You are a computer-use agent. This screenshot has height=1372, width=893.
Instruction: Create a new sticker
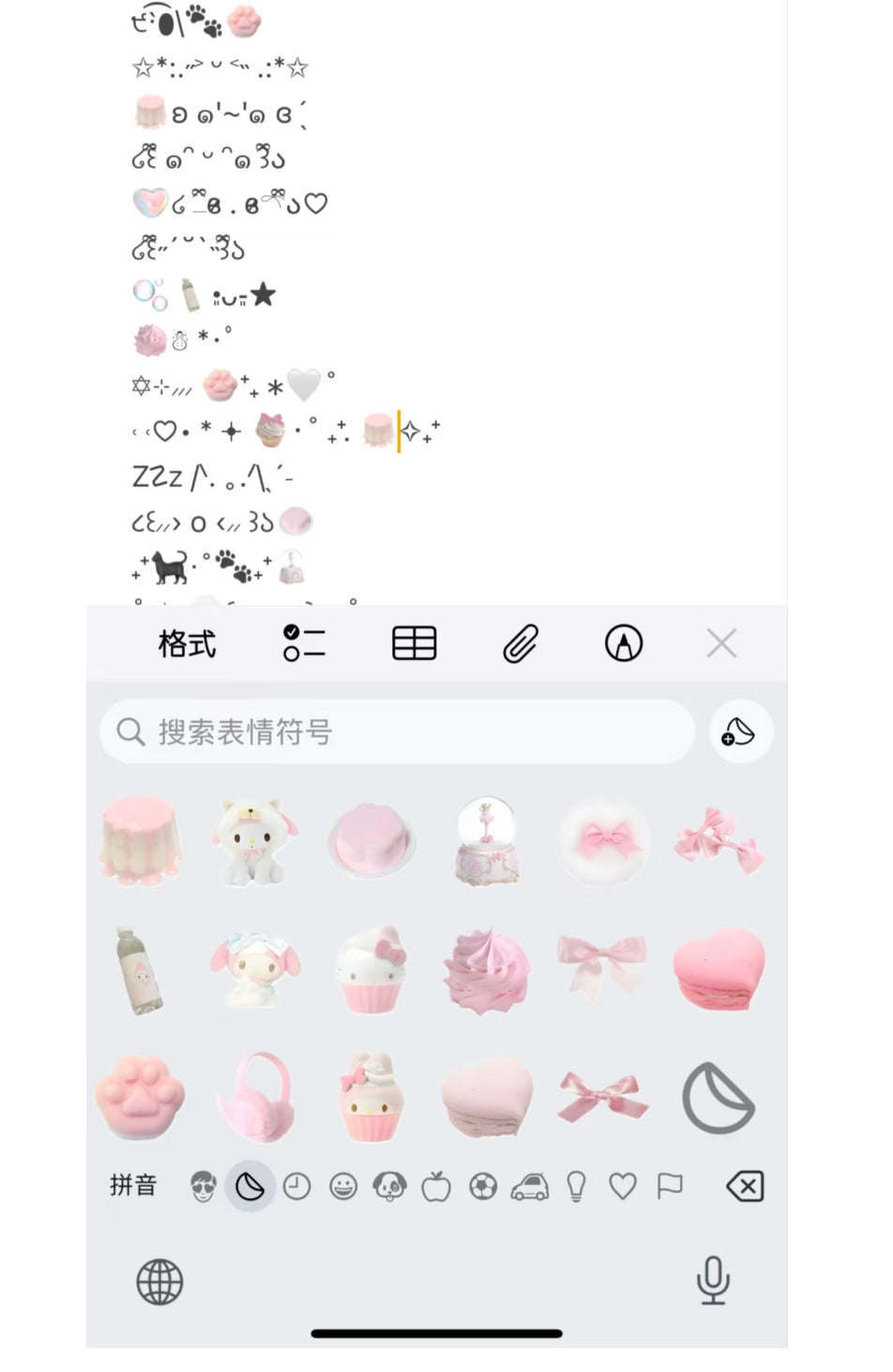coord(739,731)
